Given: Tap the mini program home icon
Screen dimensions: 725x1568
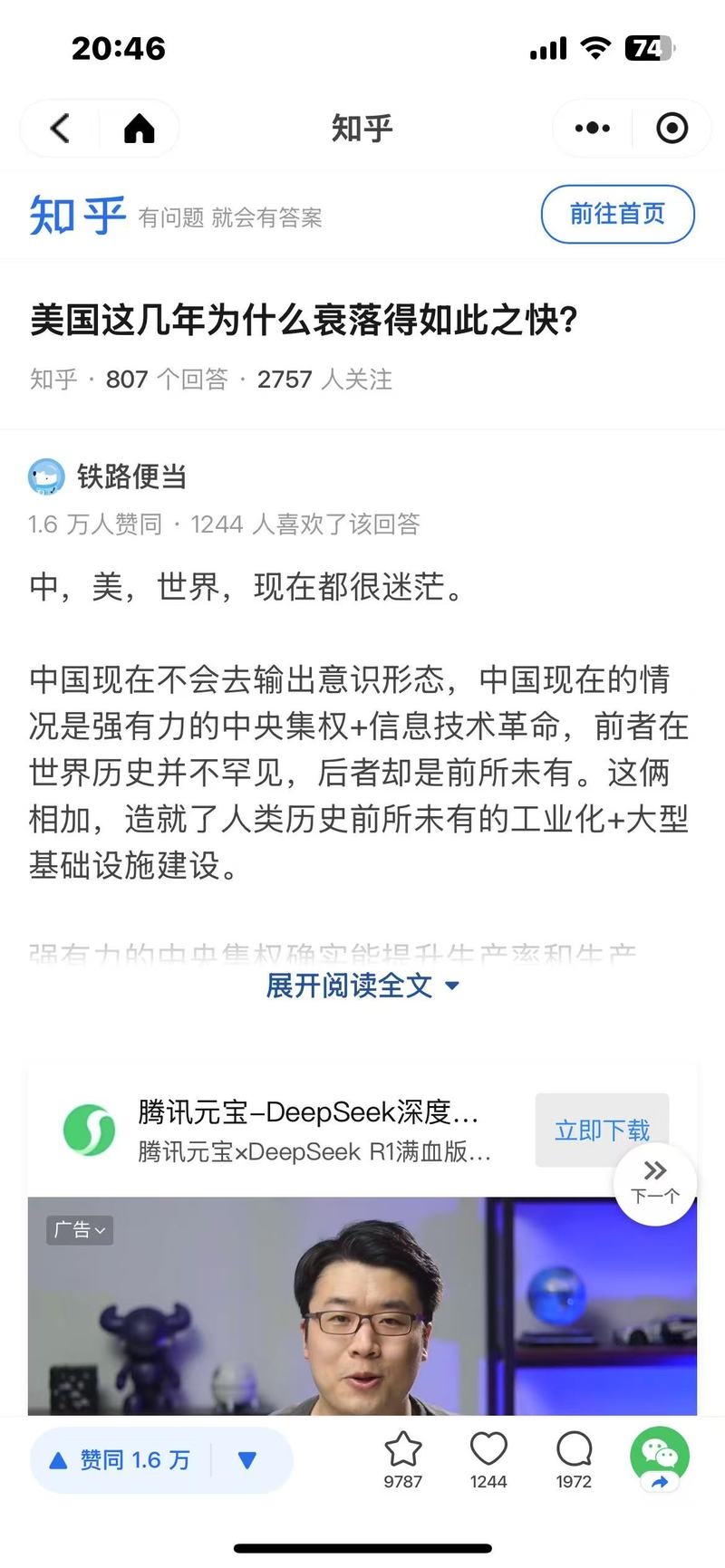Looking at the screenshot, I should [x=139, y=128].
